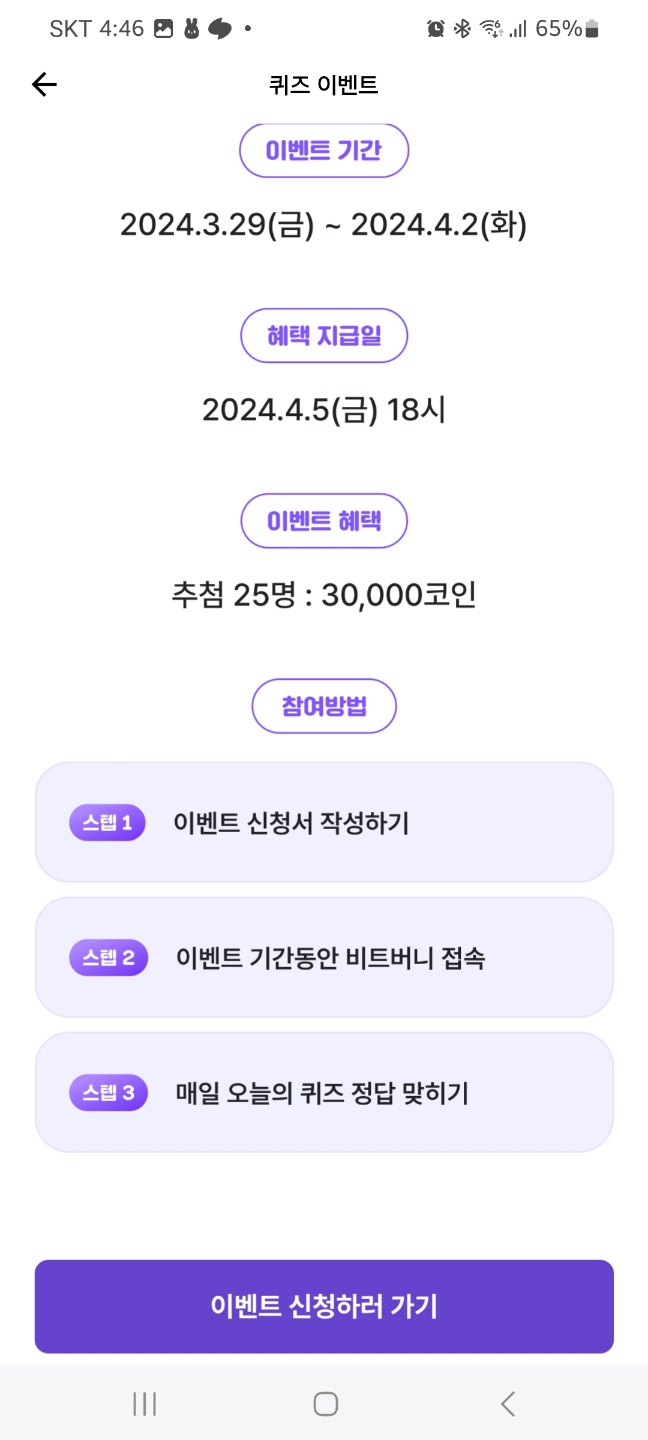648x1440 pixels.
Task: Tap the system back button
Action: click(507, 1404)
